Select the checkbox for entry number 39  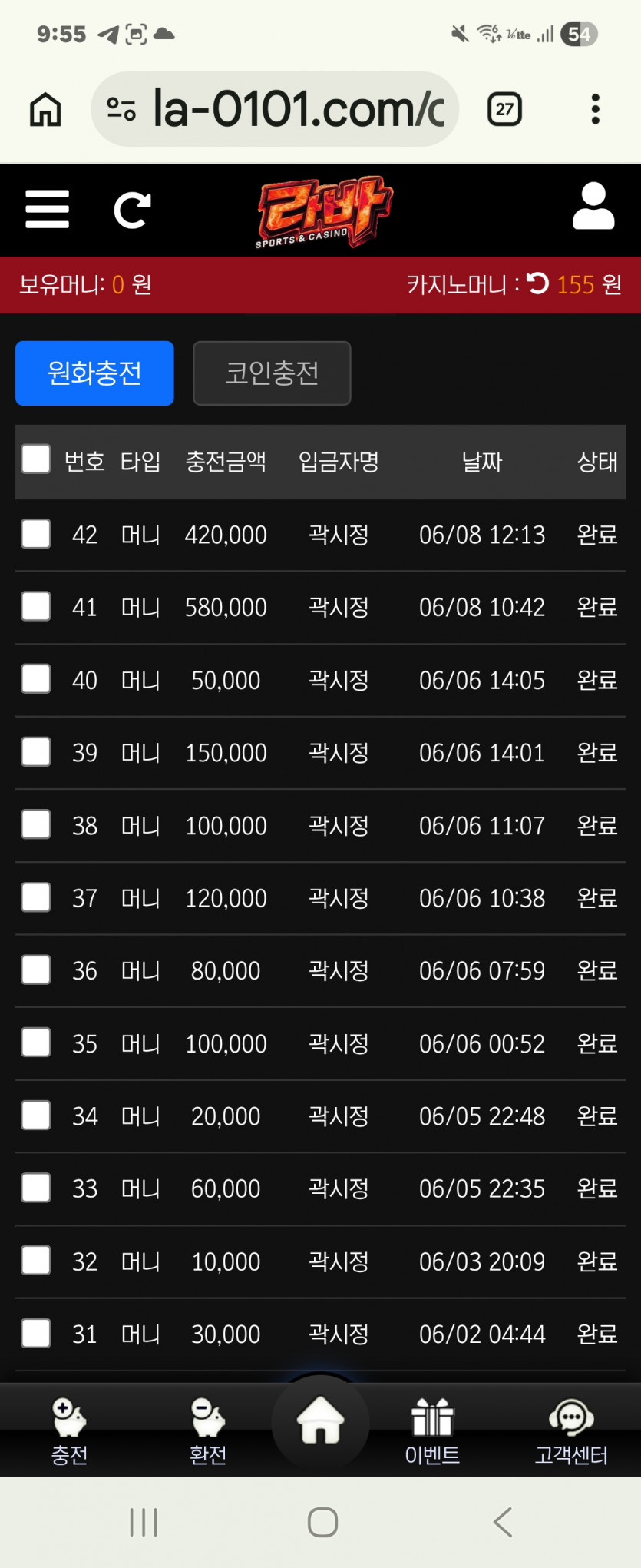click(x=36, y=751)
